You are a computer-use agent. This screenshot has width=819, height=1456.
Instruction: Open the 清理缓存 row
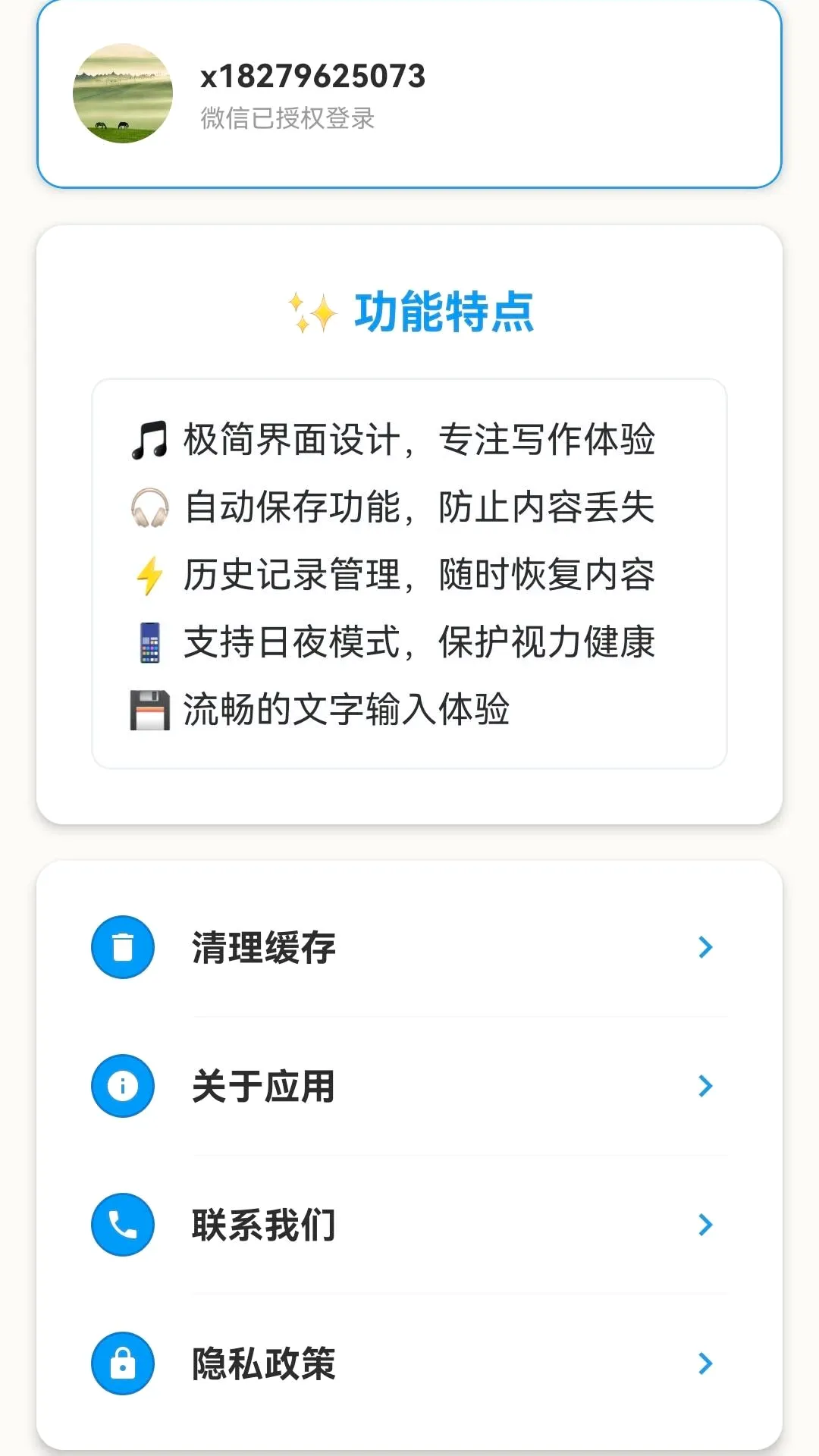409,947
